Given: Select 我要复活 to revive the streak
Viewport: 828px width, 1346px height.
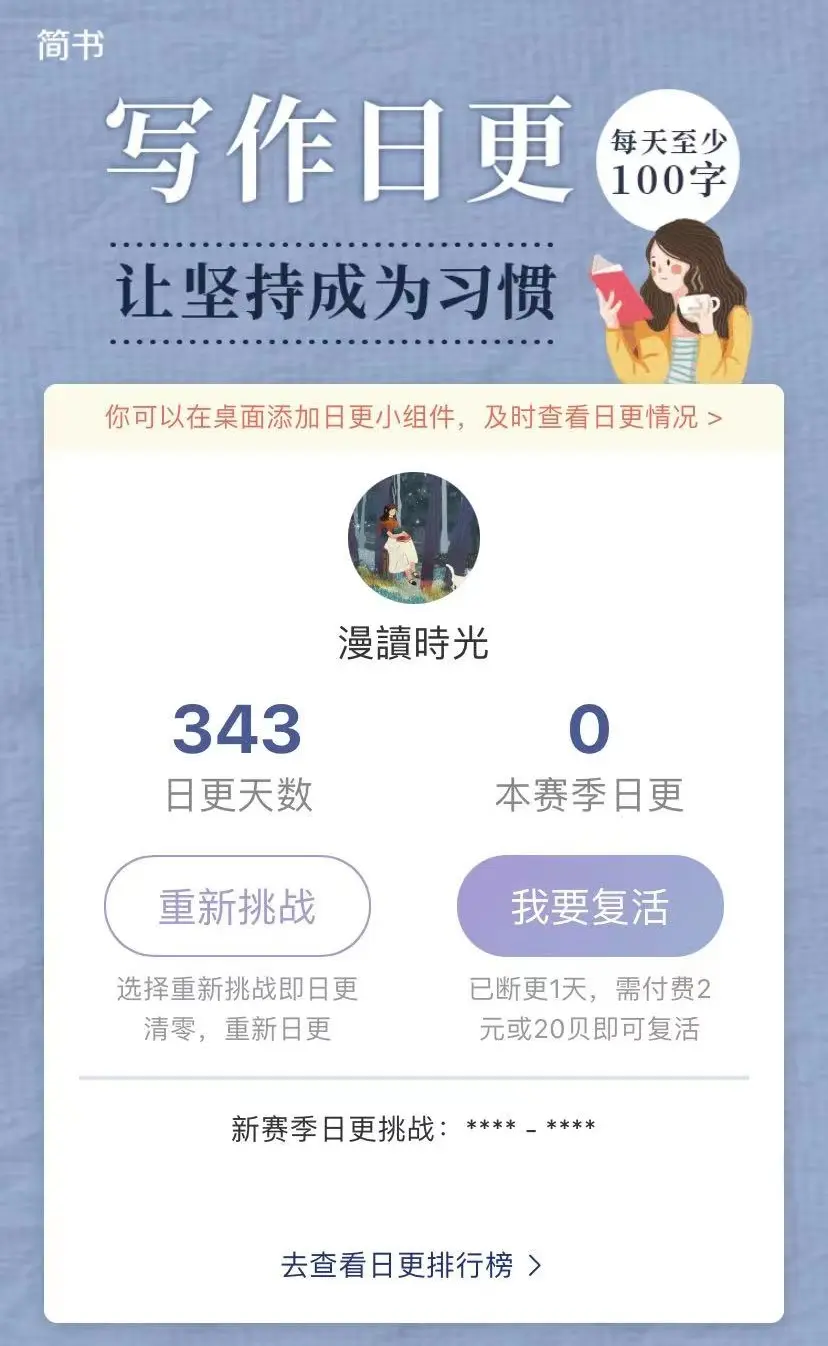Looking at the screenshot, I should [x=590, y=907].
